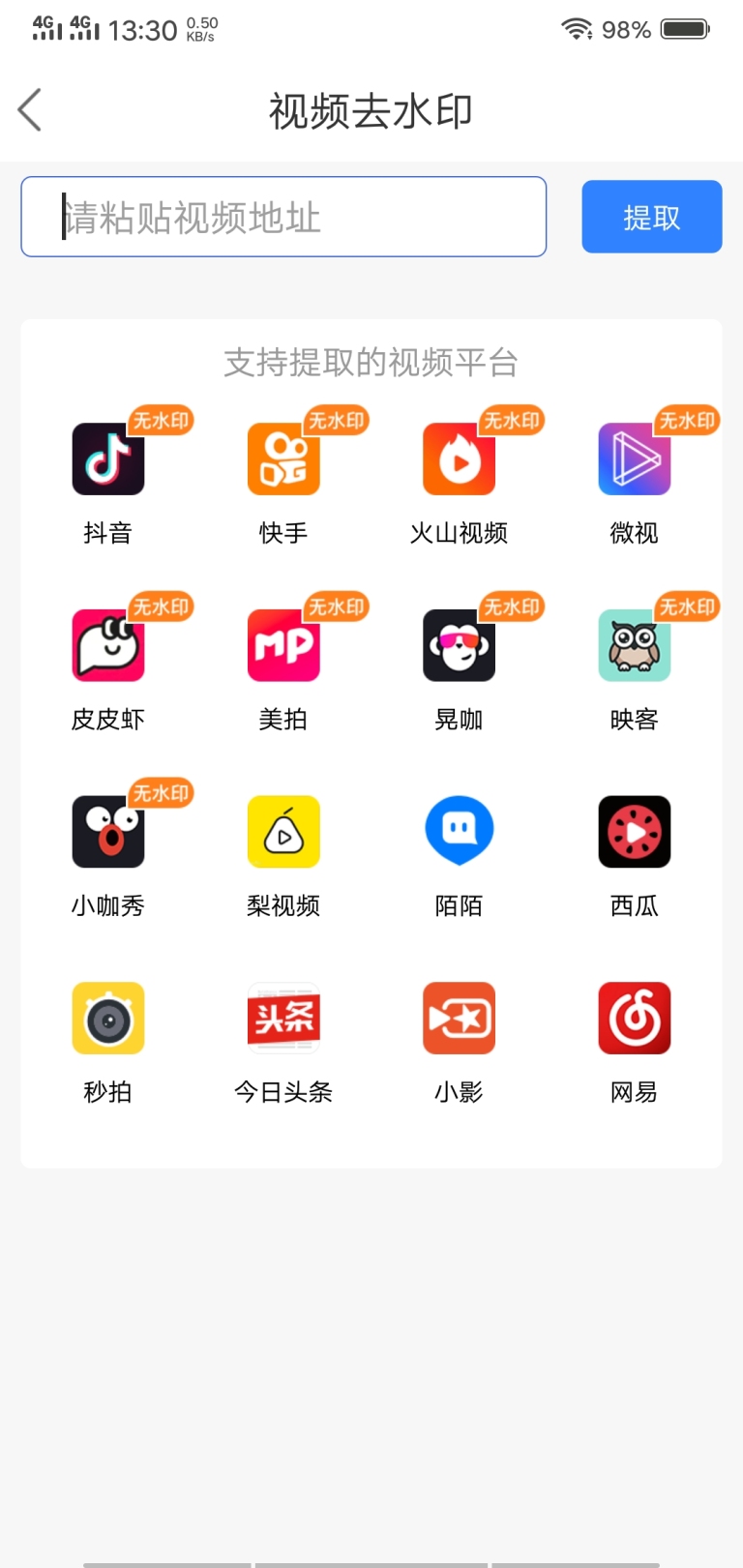Select the 微视 platform icon
The image size is (743, 1568).
[x=635, y=459]
